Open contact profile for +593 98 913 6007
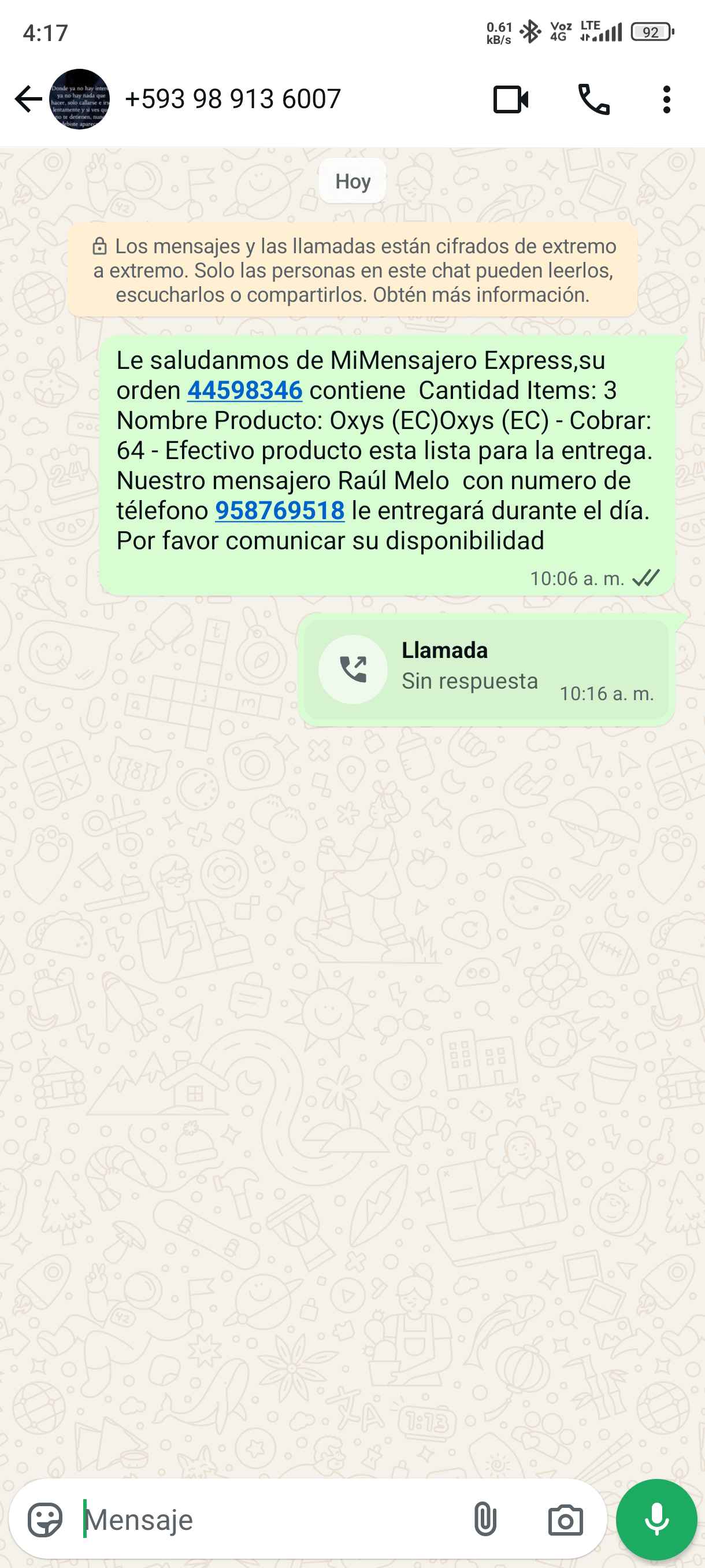This screenshot has width=705, height=1568. pyautogui.click(x=232, y=99)
